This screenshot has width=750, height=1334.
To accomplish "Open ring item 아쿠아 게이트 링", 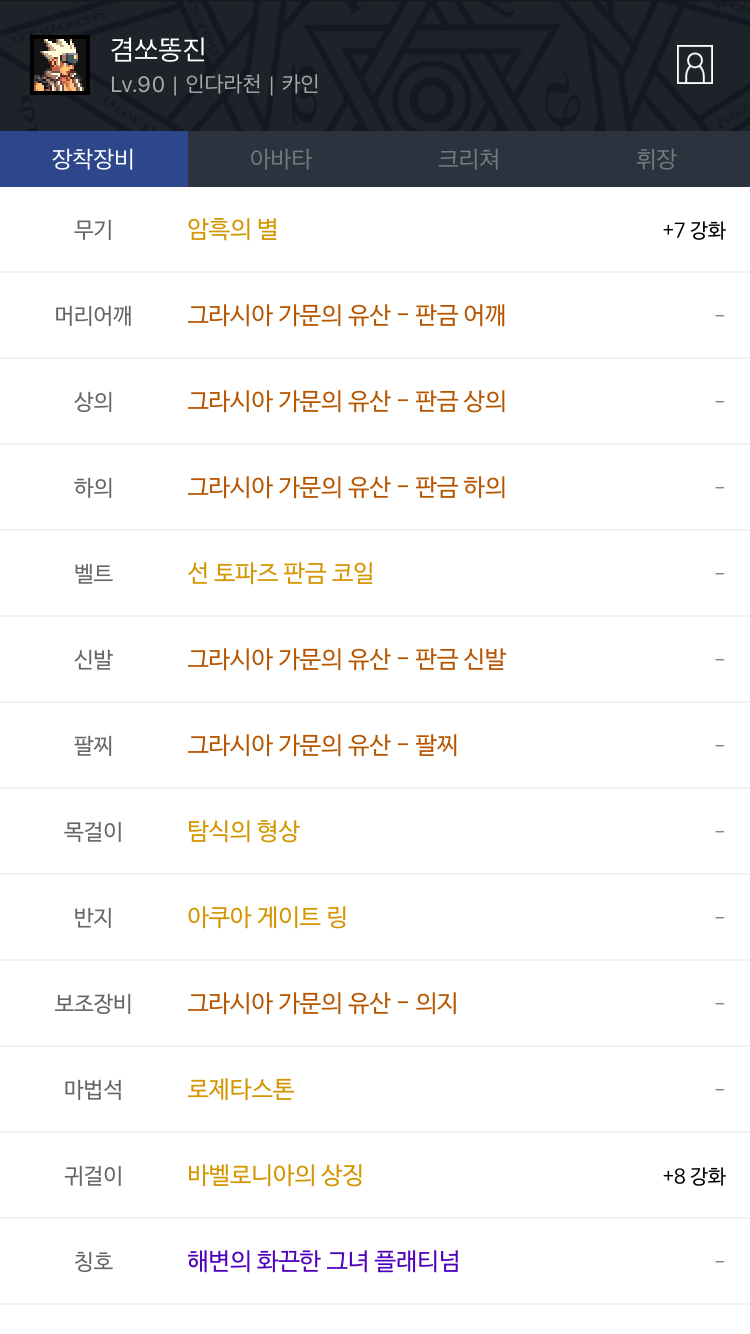I will click(267, 917).
